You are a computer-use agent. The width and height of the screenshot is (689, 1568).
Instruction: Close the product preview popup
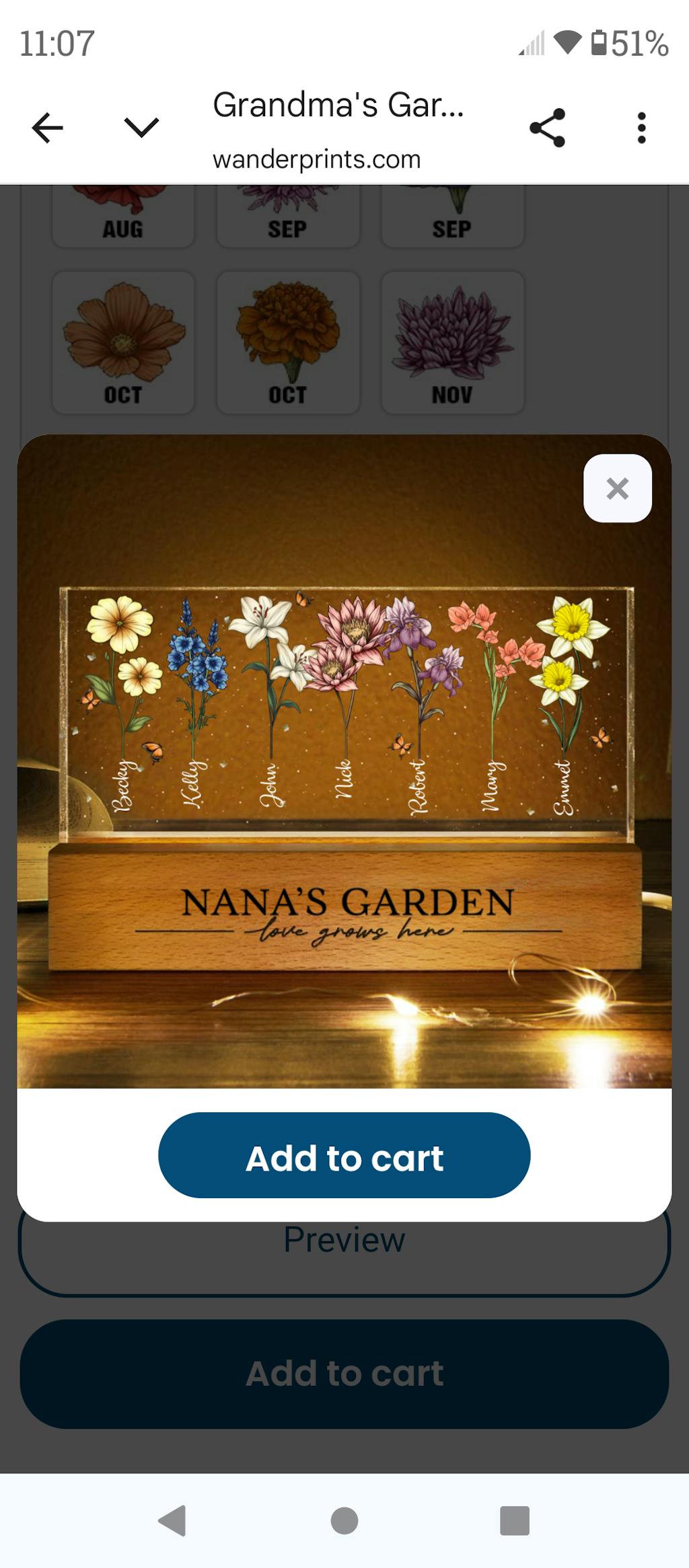click(617, 488)
